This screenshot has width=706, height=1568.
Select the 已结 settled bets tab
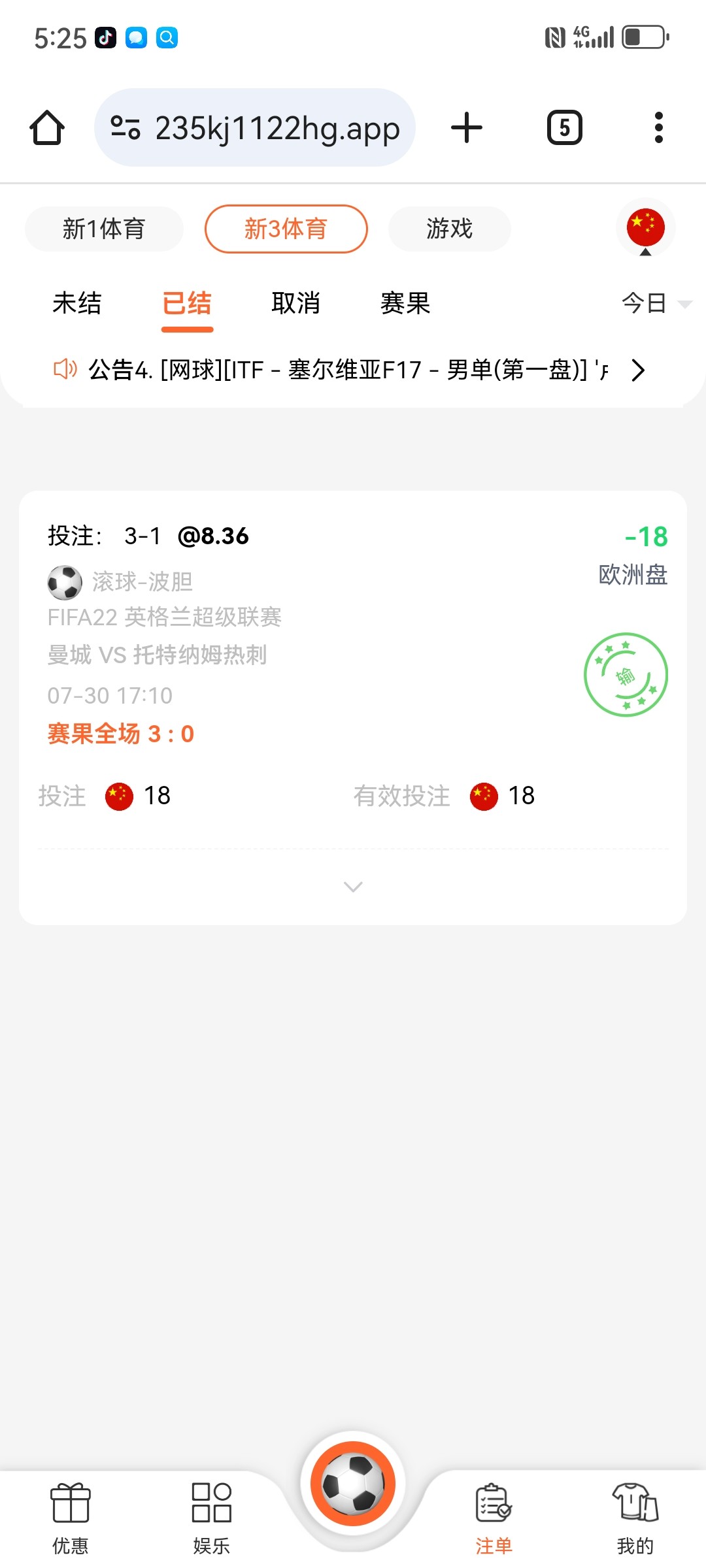point(187,303)
